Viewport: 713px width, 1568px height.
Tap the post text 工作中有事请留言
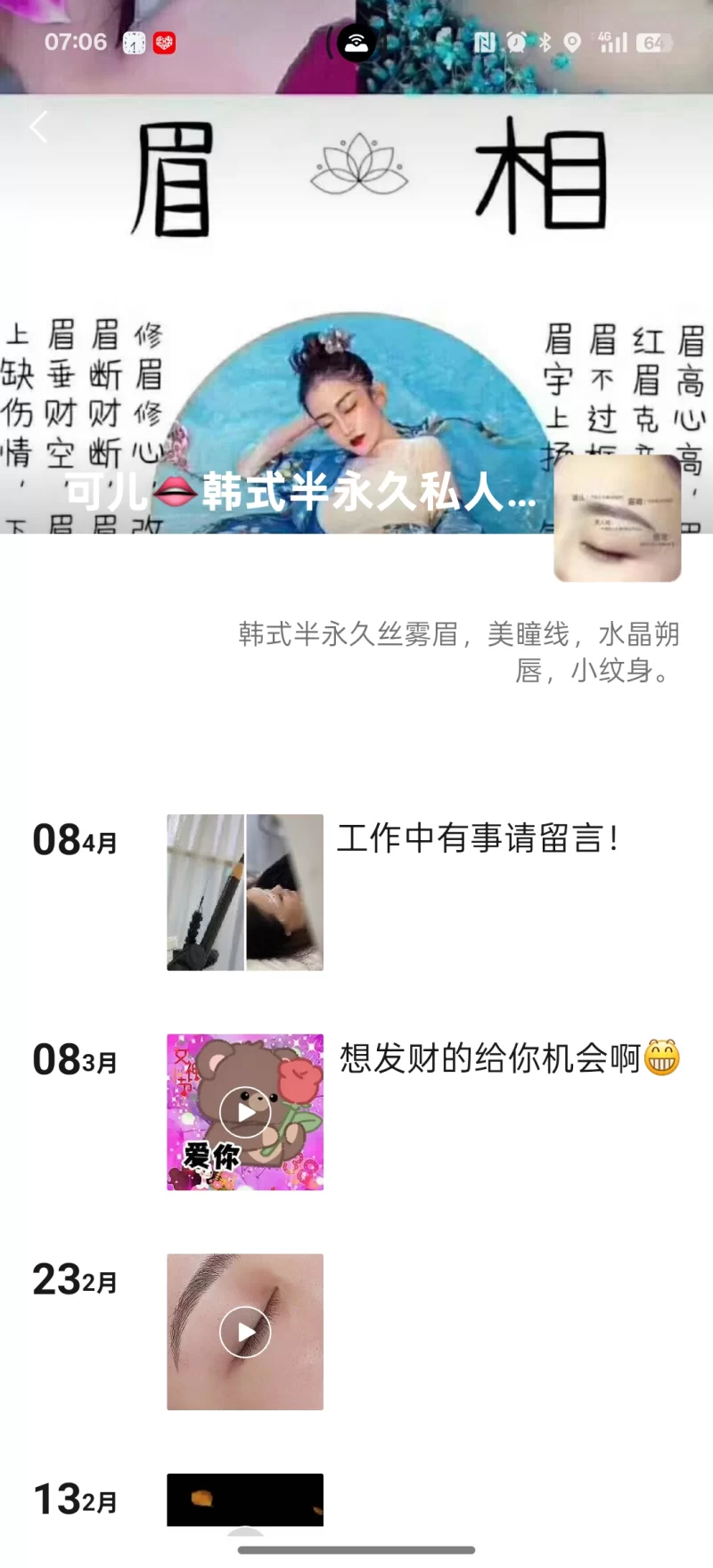click(479, 838)
